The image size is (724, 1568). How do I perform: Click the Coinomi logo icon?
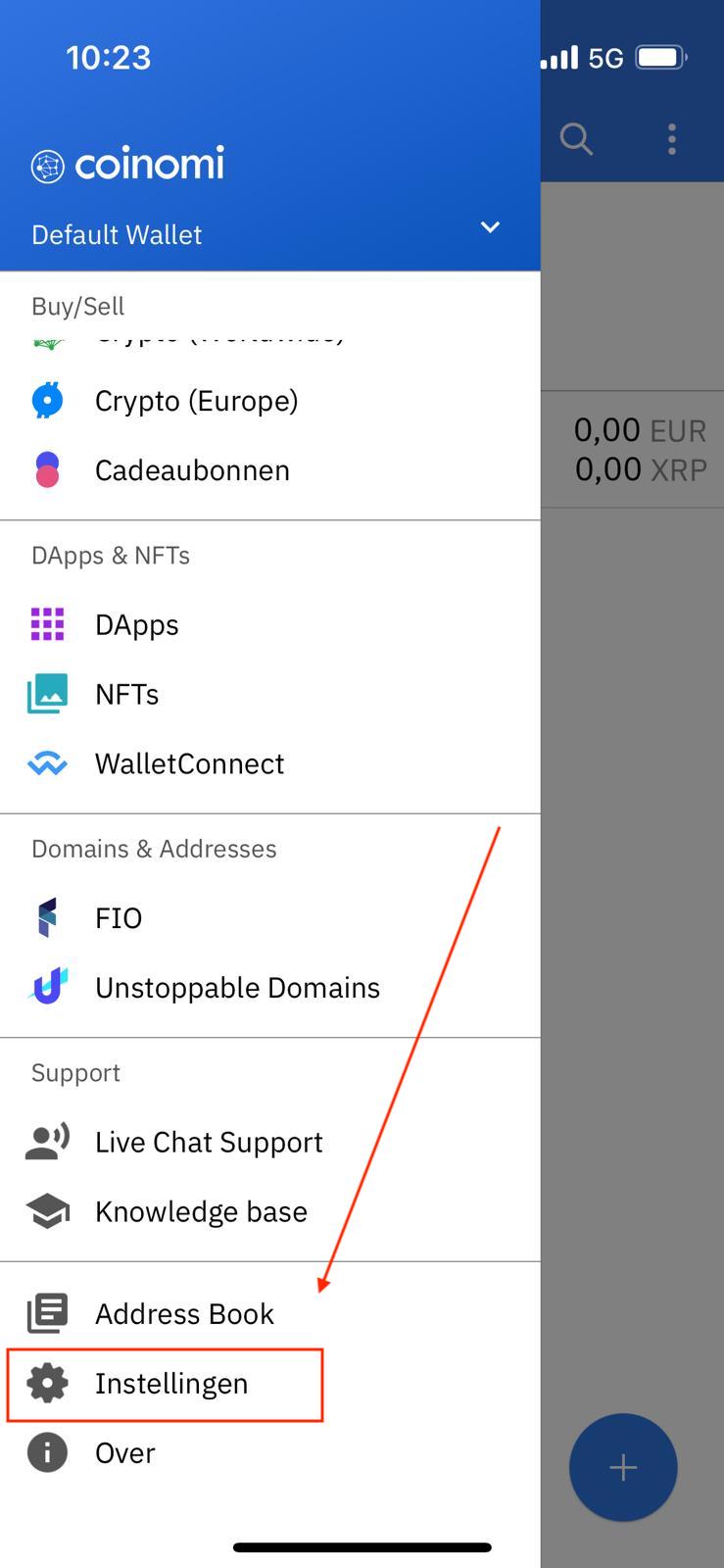pyautogui.click(x=46, y=163)
